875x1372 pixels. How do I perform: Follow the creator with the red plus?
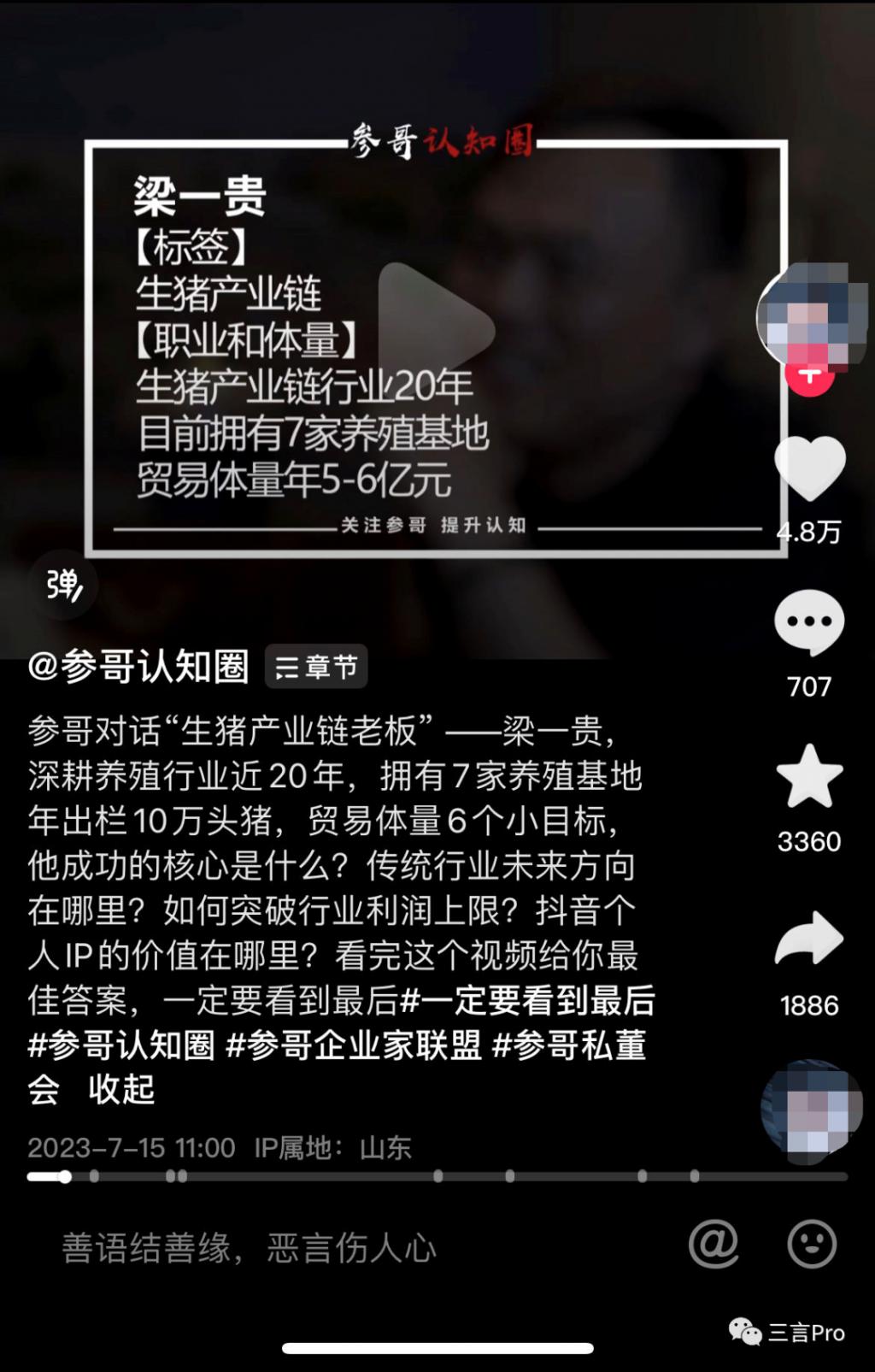click(809, 376)
